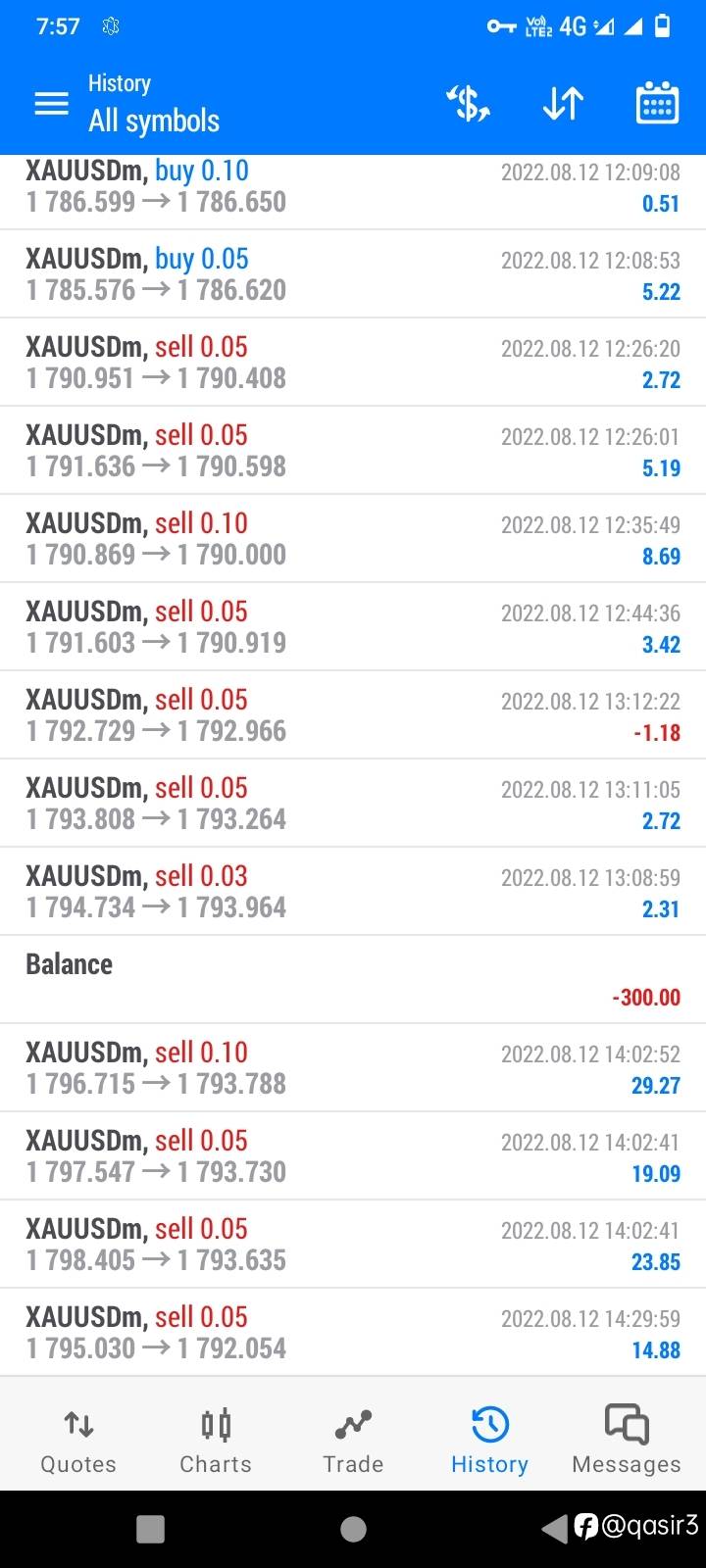Open recent apps from the navigation bar
Viewport: 706px width, 1568px height.
click(x=150, y=1529)
